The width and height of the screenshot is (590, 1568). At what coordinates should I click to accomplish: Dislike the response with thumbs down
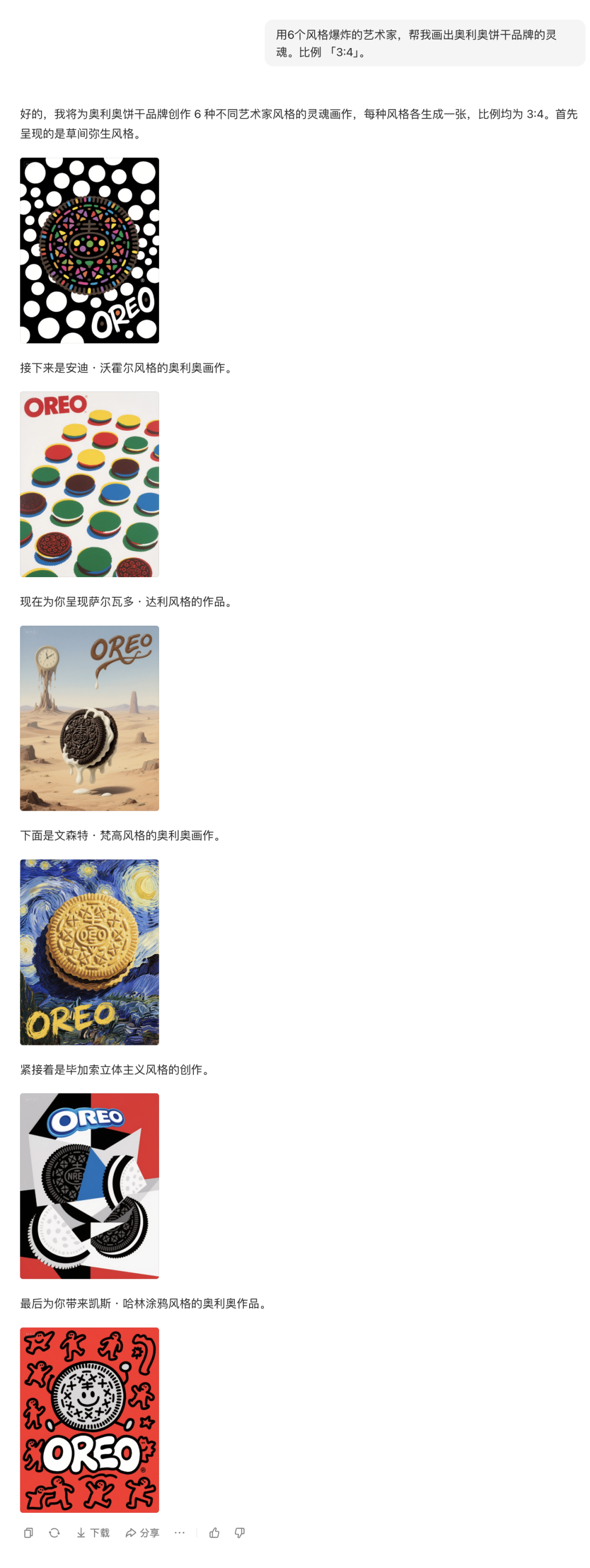[x=239, y=1533]
